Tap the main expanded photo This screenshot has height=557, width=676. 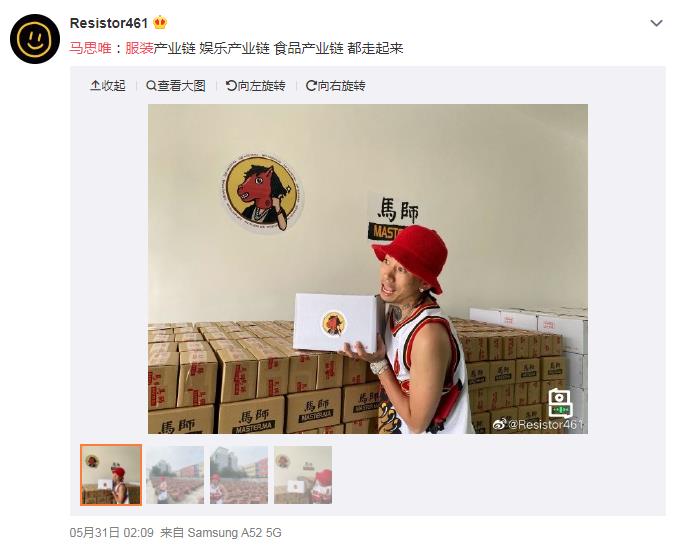tap(367, 269)
